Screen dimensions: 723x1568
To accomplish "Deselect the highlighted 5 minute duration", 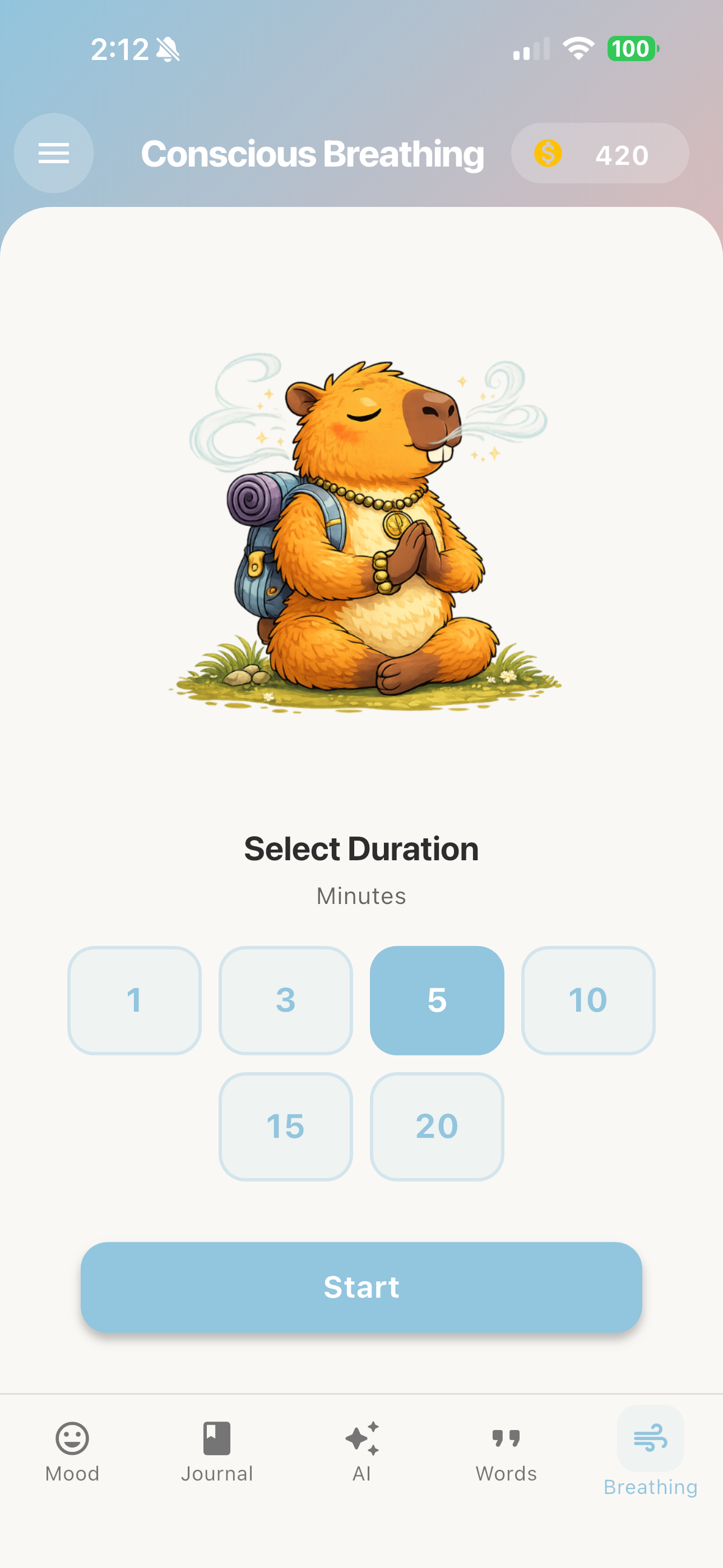I will coord(437,1000).
